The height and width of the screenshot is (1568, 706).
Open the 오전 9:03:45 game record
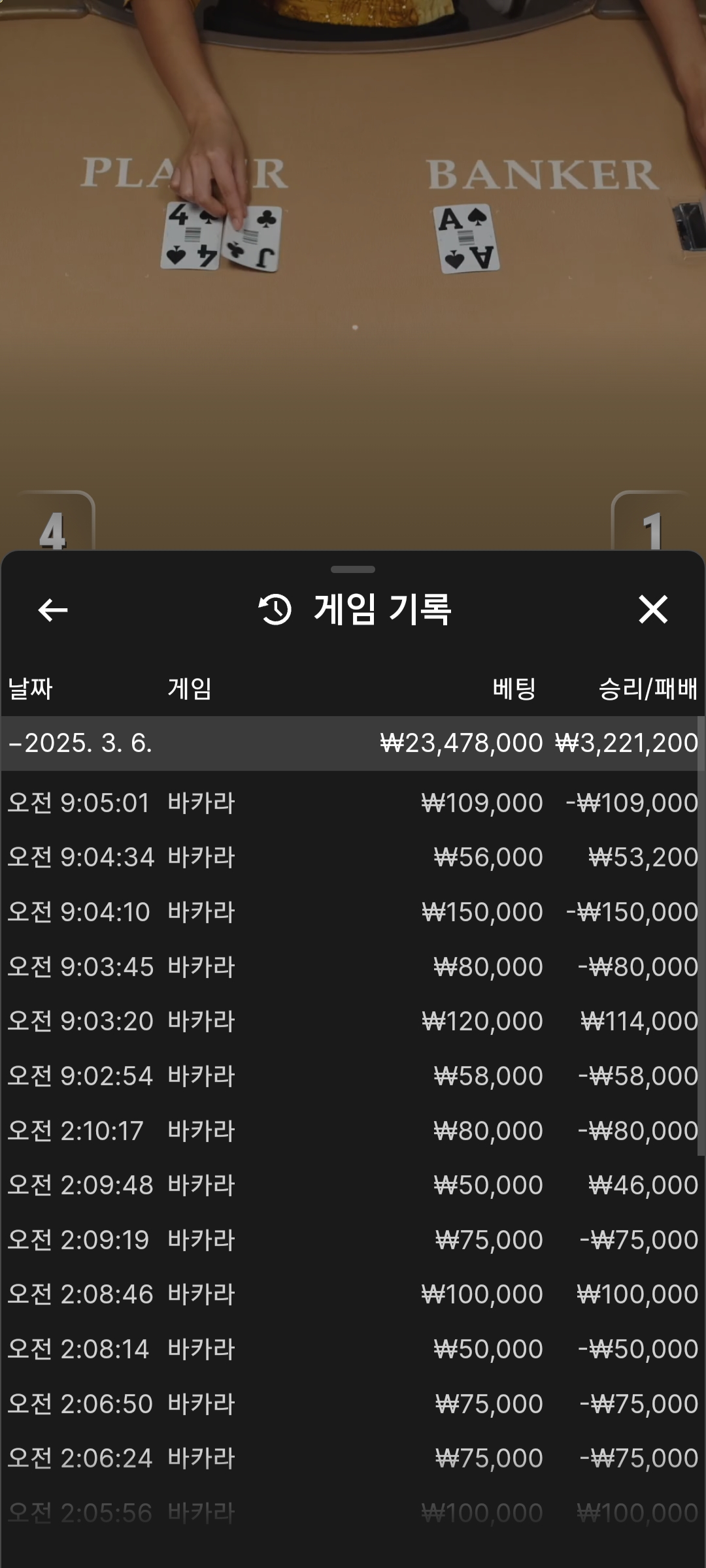pos(353,967)
